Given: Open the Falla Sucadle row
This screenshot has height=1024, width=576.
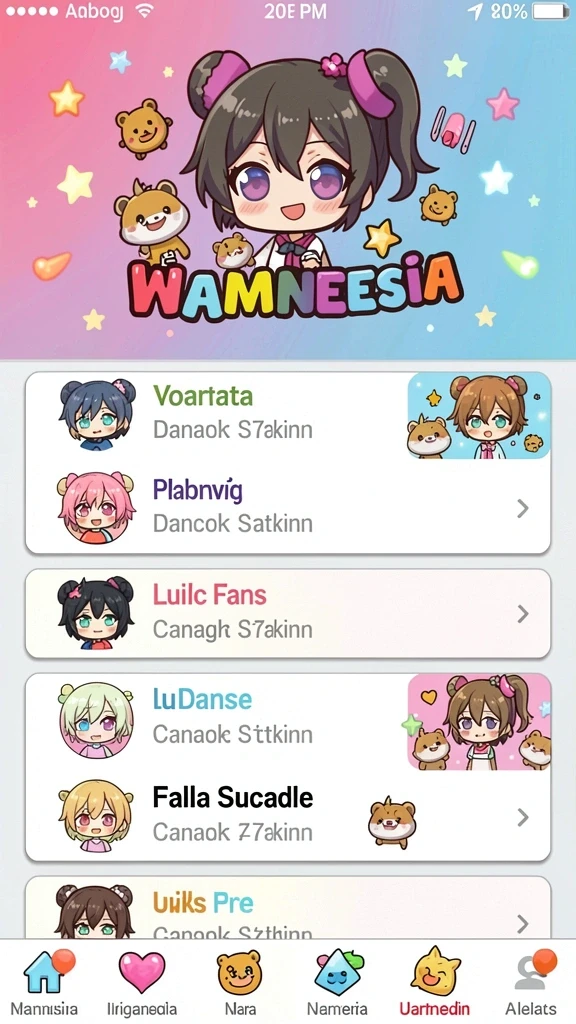Looking at the screenshot, I should pos(287,816).
